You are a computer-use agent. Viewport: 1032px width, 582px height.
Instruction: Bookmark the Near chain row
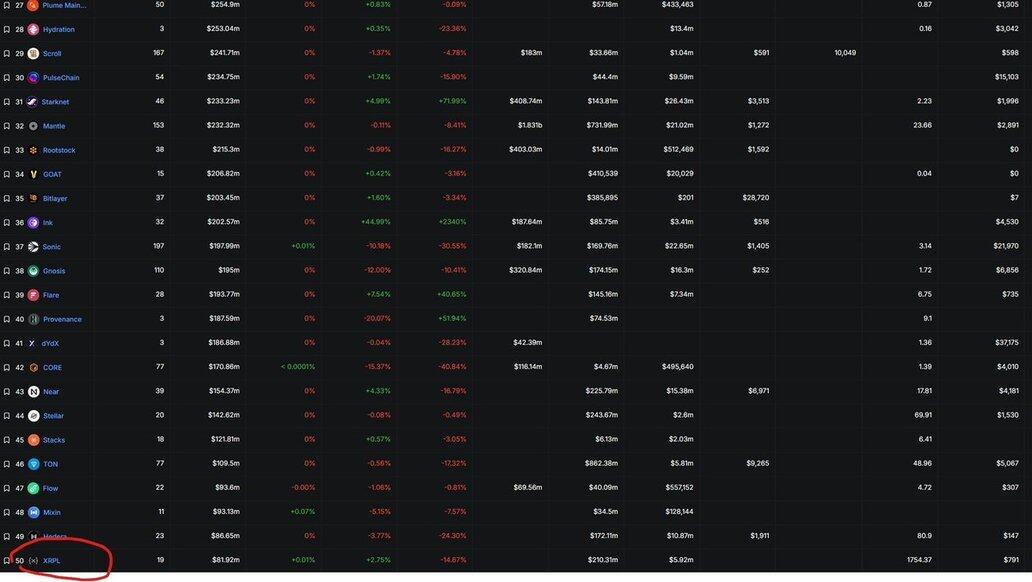pyautogui.click(x=7, y=392)
